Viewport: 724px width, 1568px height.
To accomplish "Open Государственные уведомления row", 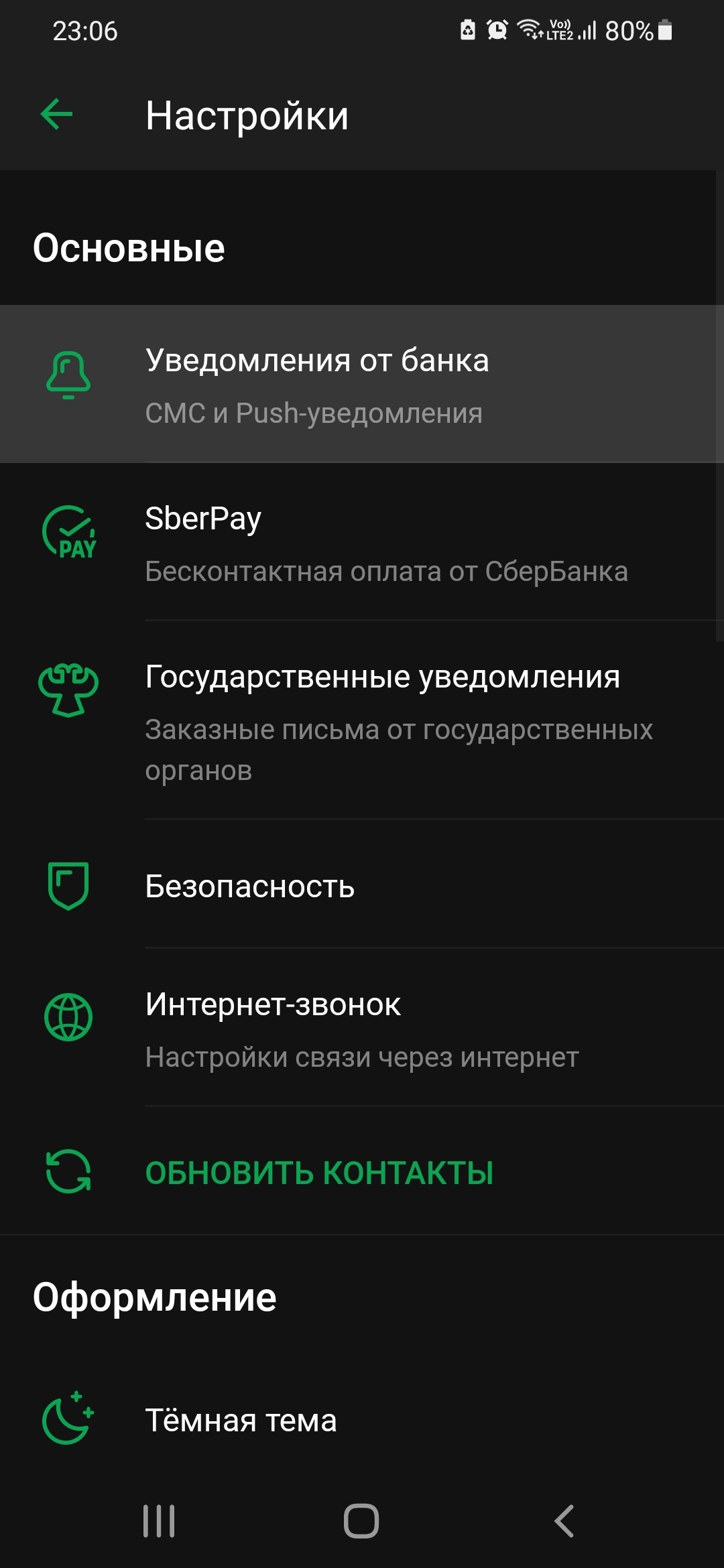I will coord(362,721).
